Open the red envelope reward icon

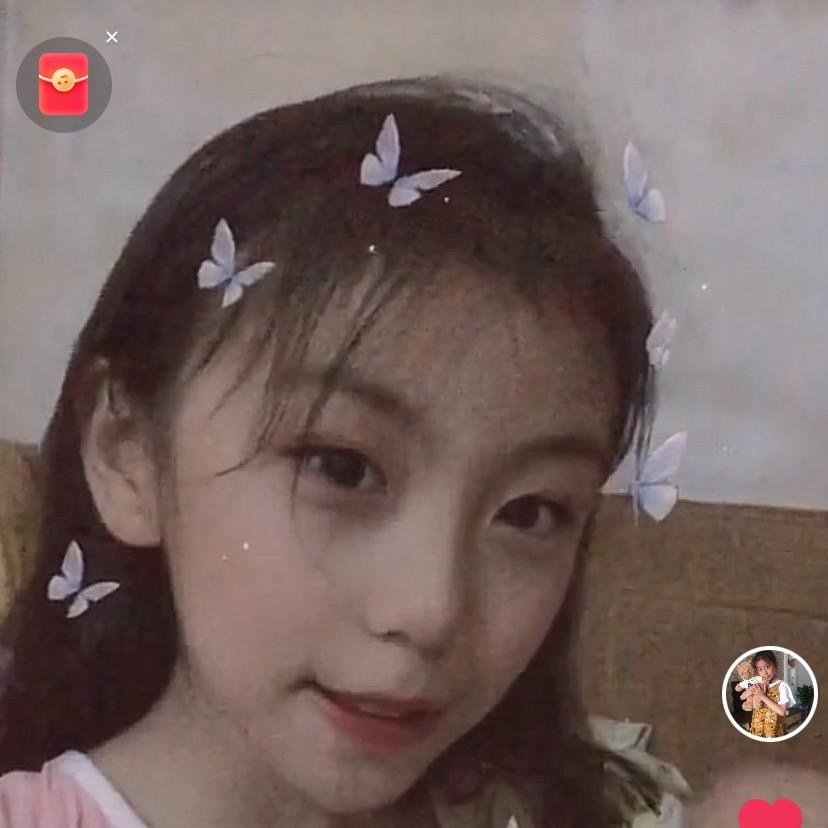tap(64, 85)
